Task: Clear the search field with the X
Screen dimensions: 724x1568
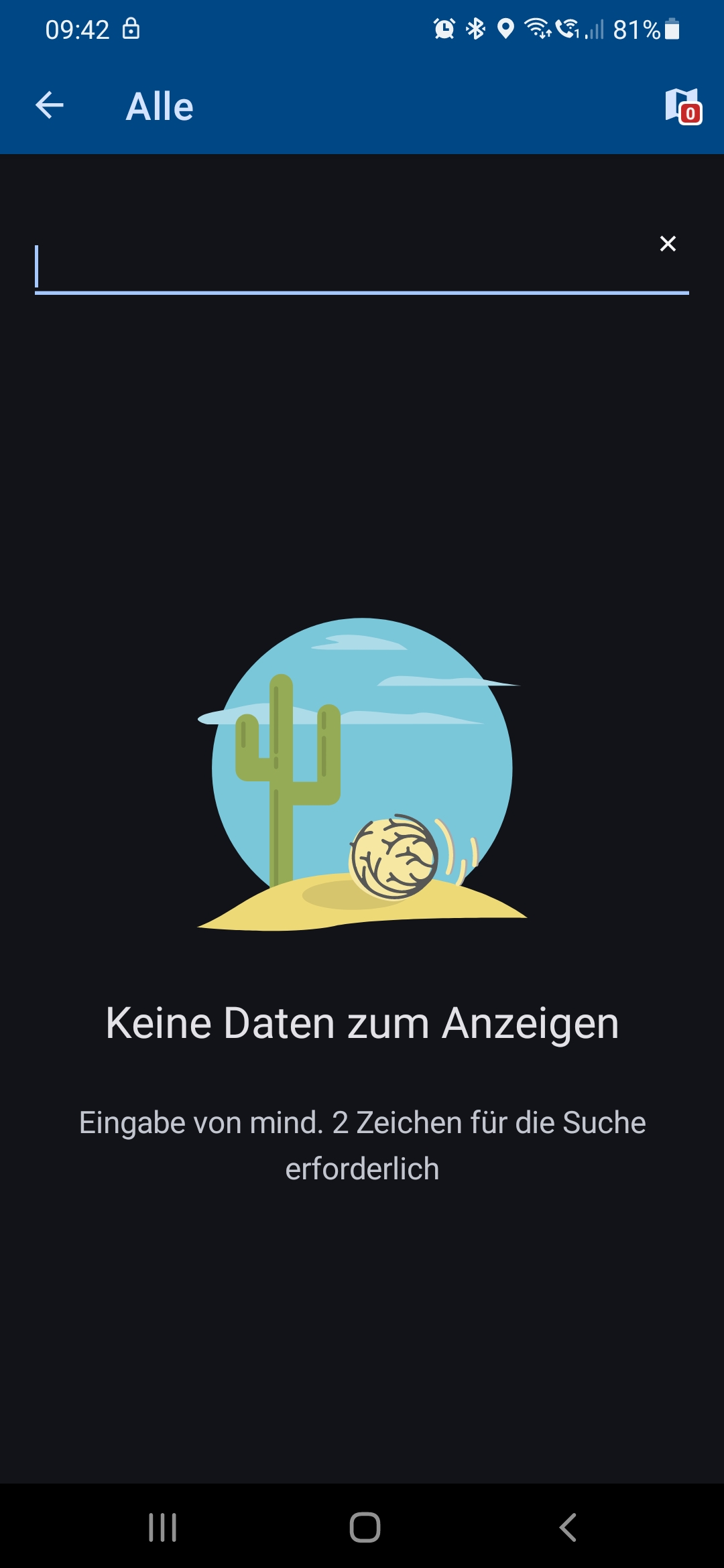Action: pyautogui.click(x=668, y=244)
